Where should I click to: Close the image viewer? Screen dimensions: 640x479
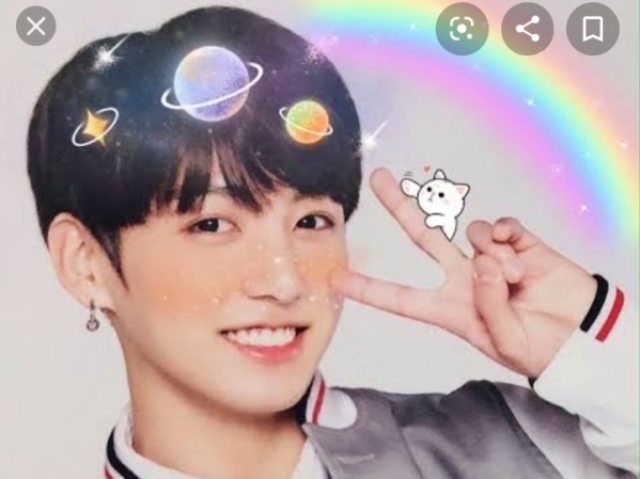36,27
